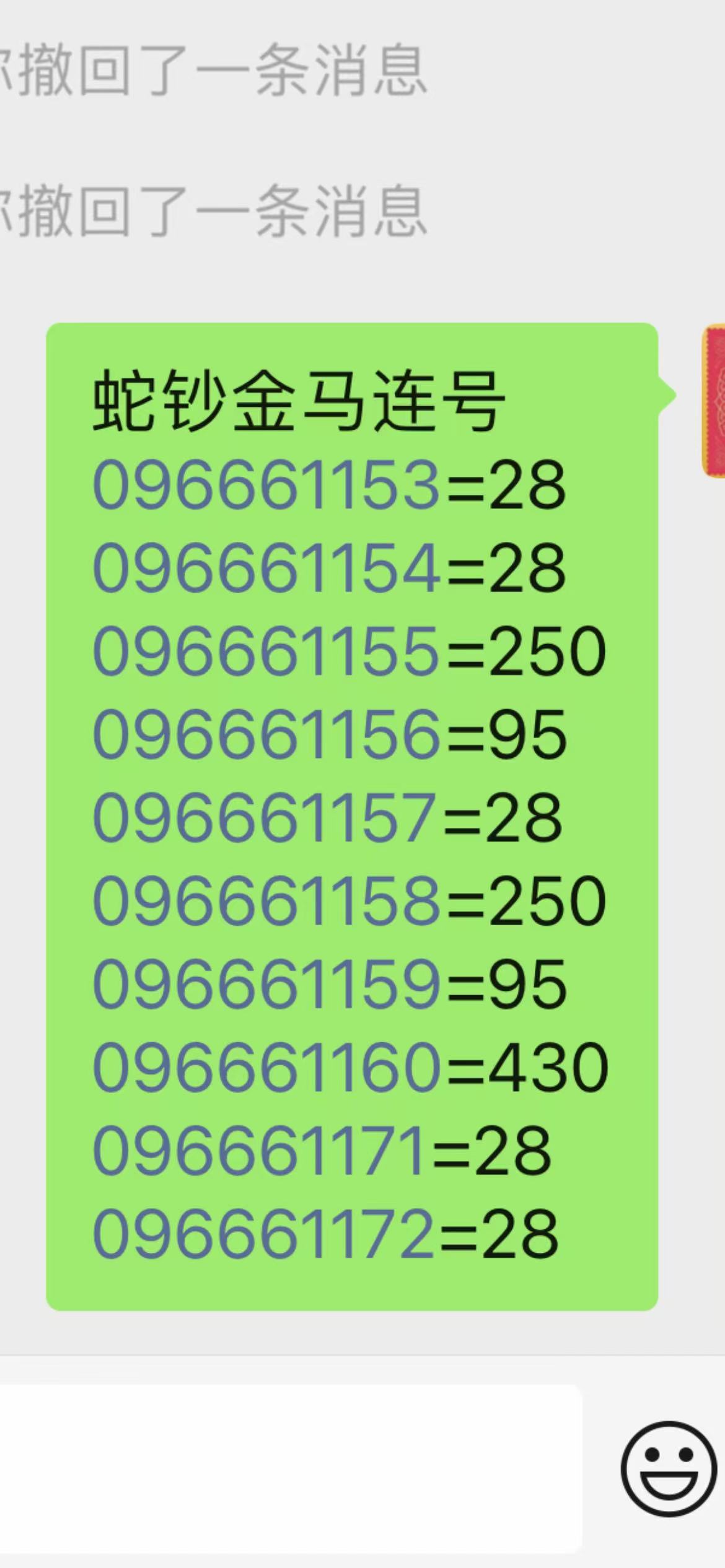The height and width of the screenshot is (1568, 725).
Task: Open the sender's red avatar
Action: [713, 401]
